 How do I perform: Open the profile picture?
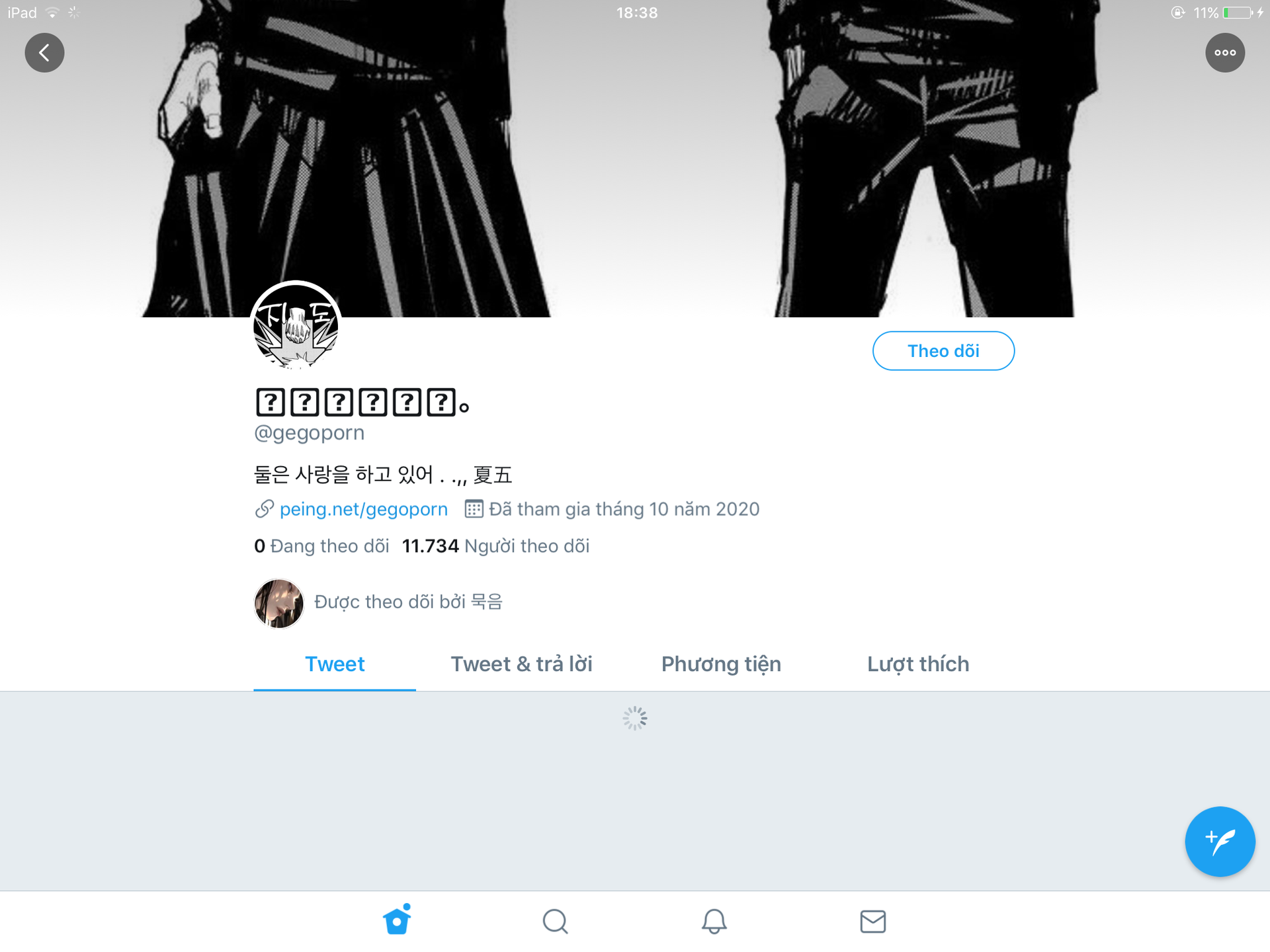pyautogui.click(x=296, y=325)
